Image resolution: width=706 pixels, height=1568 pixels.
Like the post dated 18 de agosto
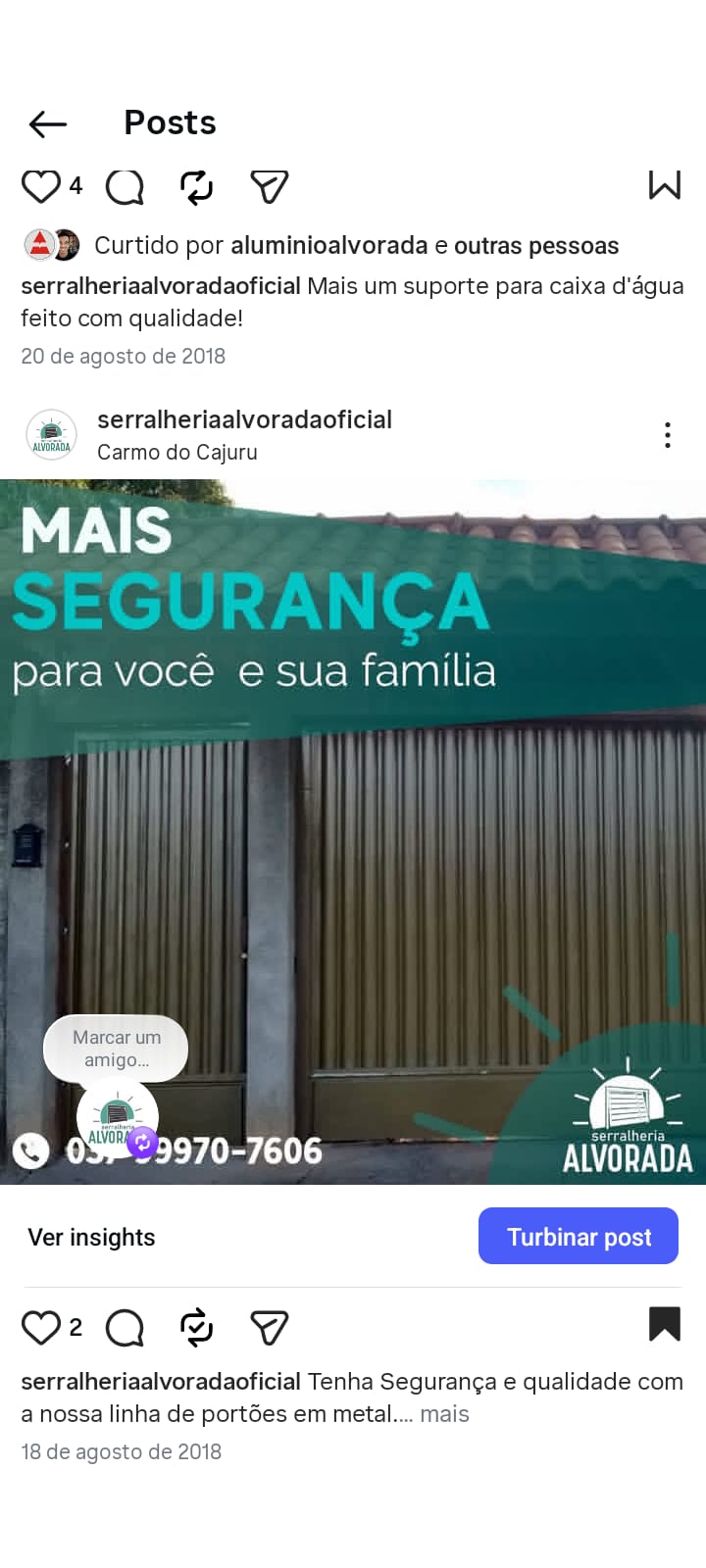[41, 1327]
